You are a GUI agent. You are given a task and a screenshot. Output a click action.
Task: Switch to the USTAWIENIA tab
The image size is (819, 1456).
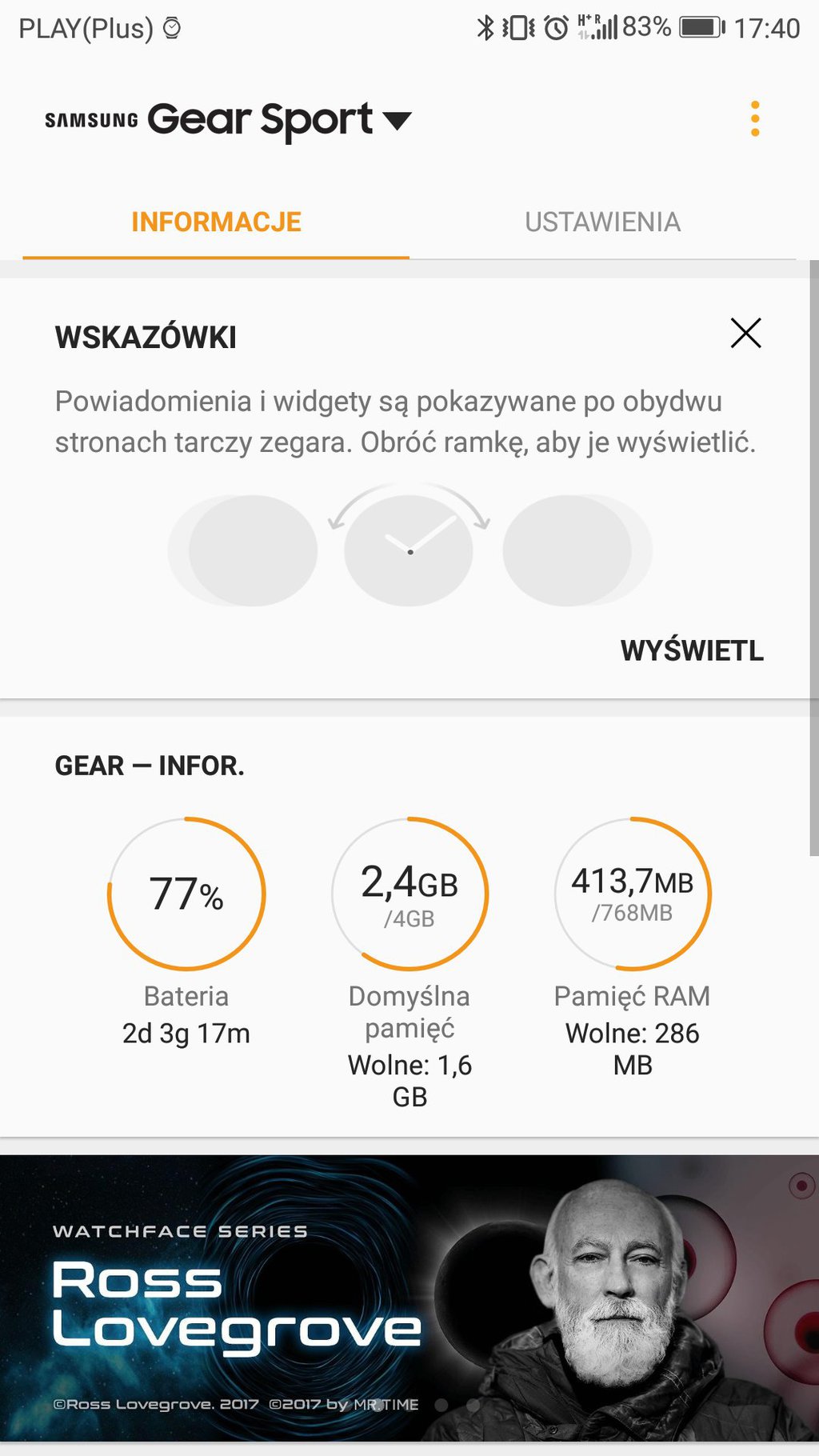(x=602, y=222)
